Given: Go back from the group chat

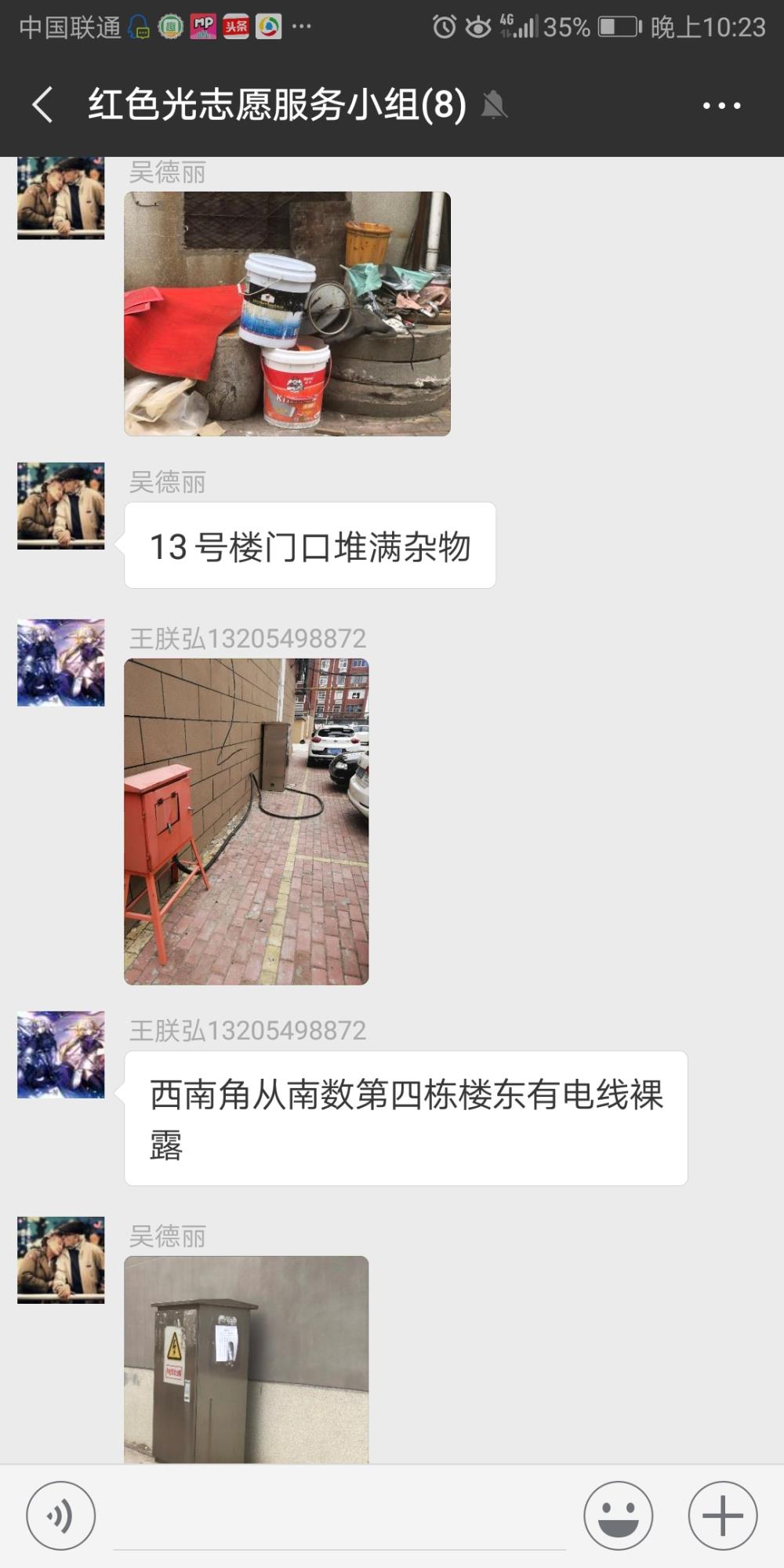Looking at the screenshot, I should (42, 105).
